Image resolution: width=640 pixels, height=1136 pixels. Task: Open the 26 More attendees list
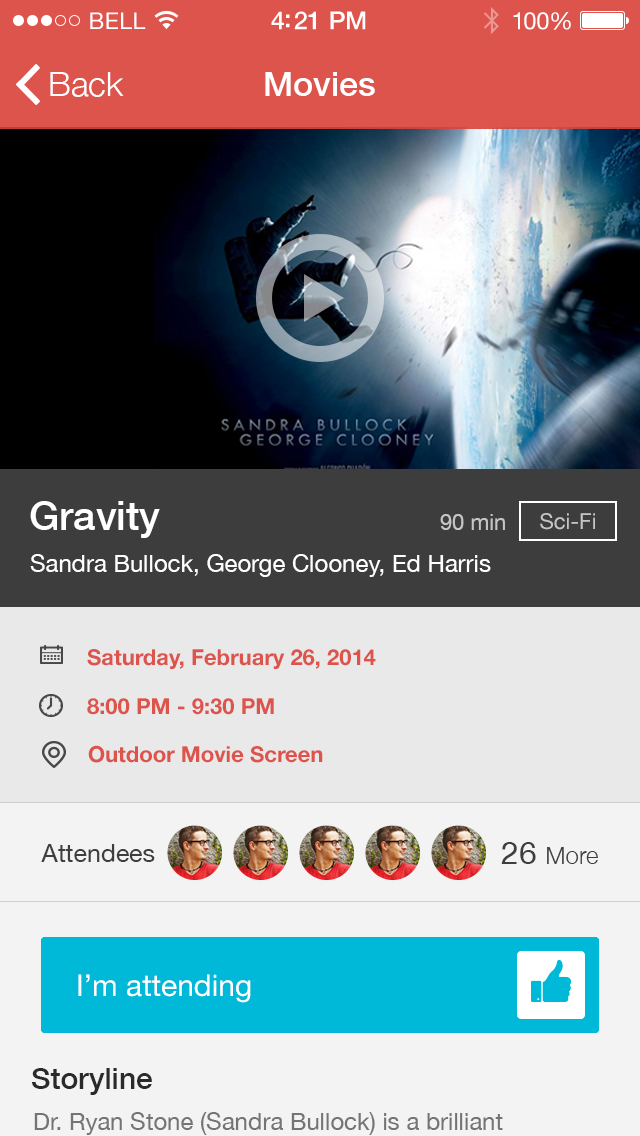click(x=549, y=855)
